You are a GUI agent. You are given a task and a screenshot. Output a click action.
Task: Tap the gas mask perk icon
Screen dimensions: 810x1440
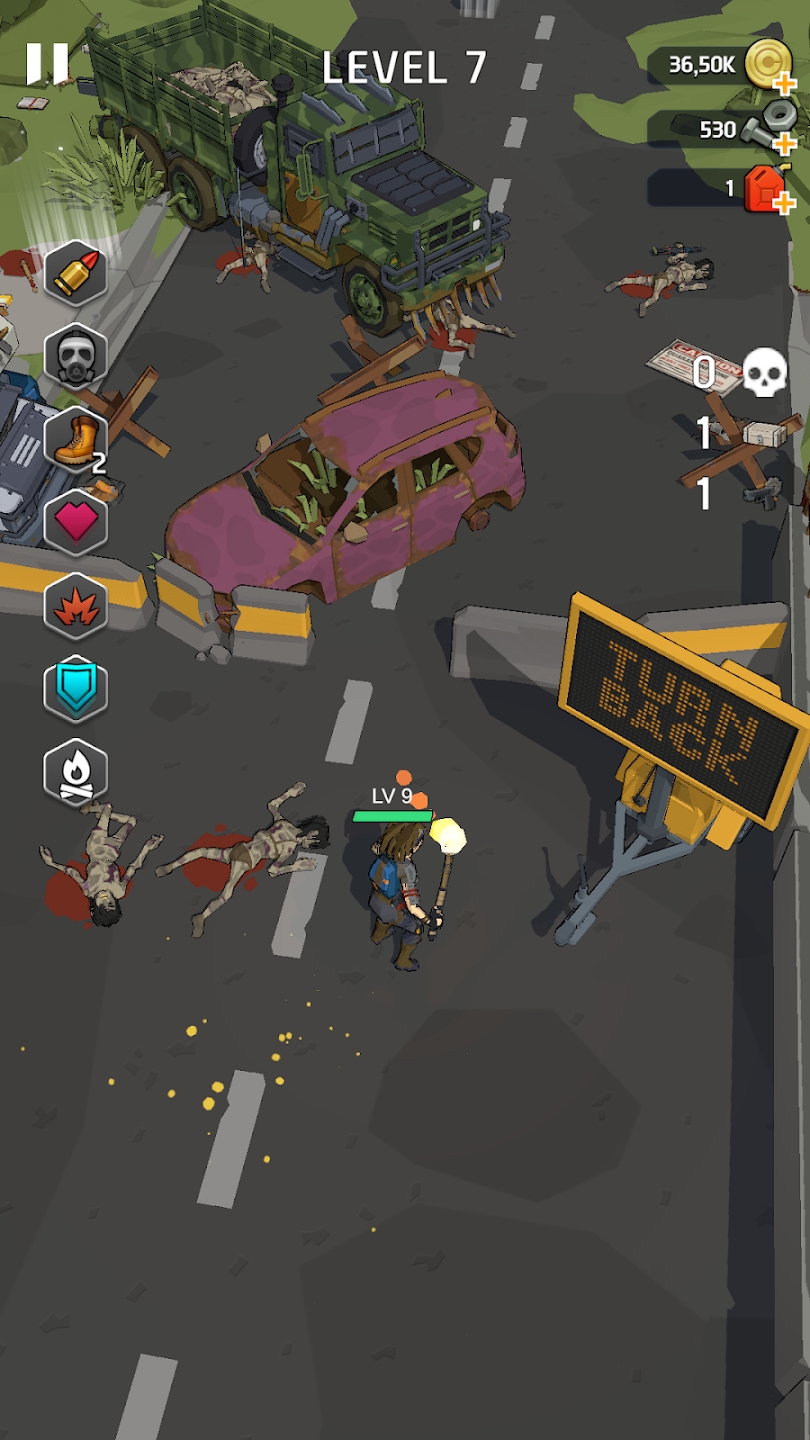(x=76, y=356)
